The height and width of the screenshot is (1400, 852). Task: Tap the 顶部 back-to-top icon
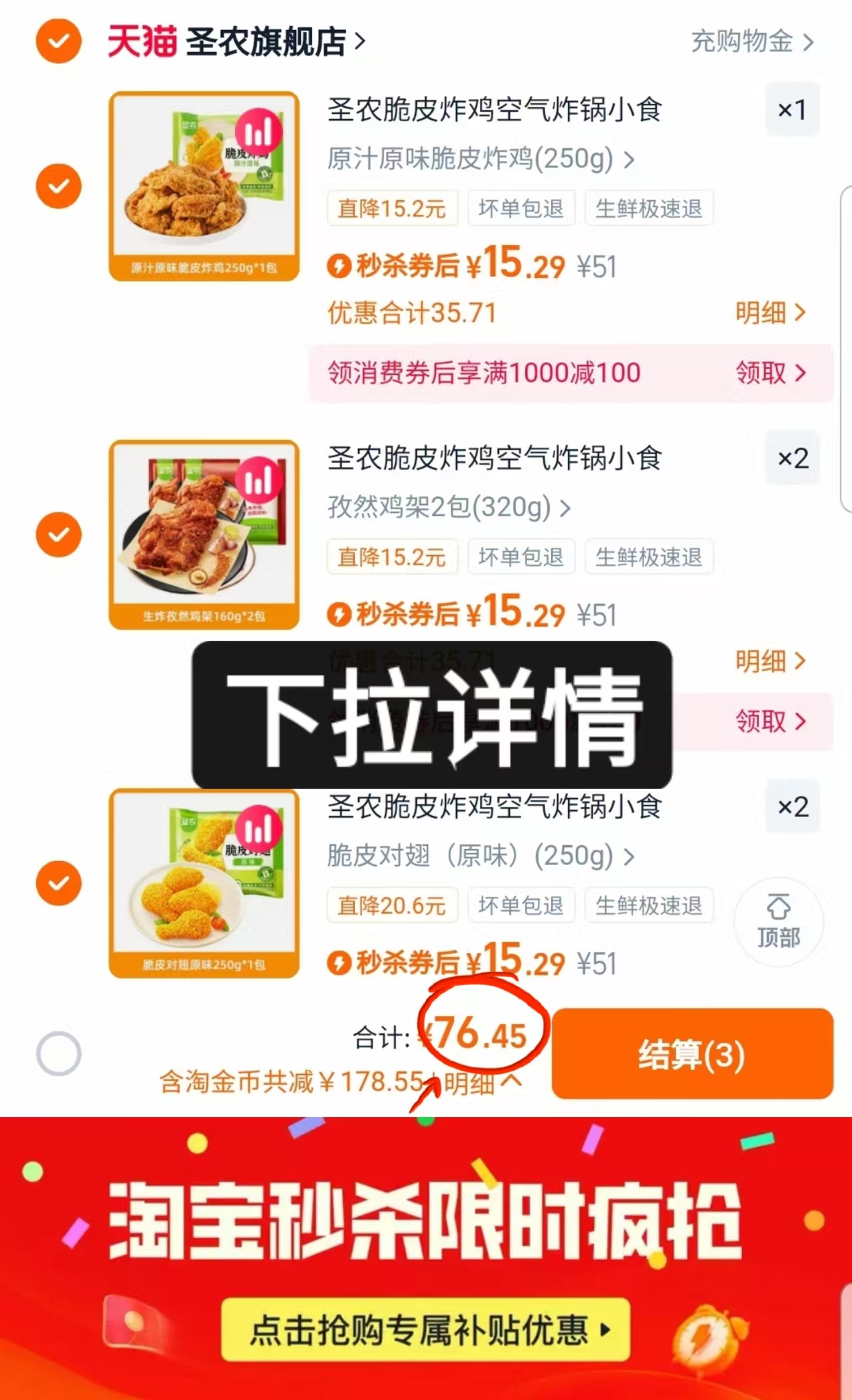(x=779, y=923)
